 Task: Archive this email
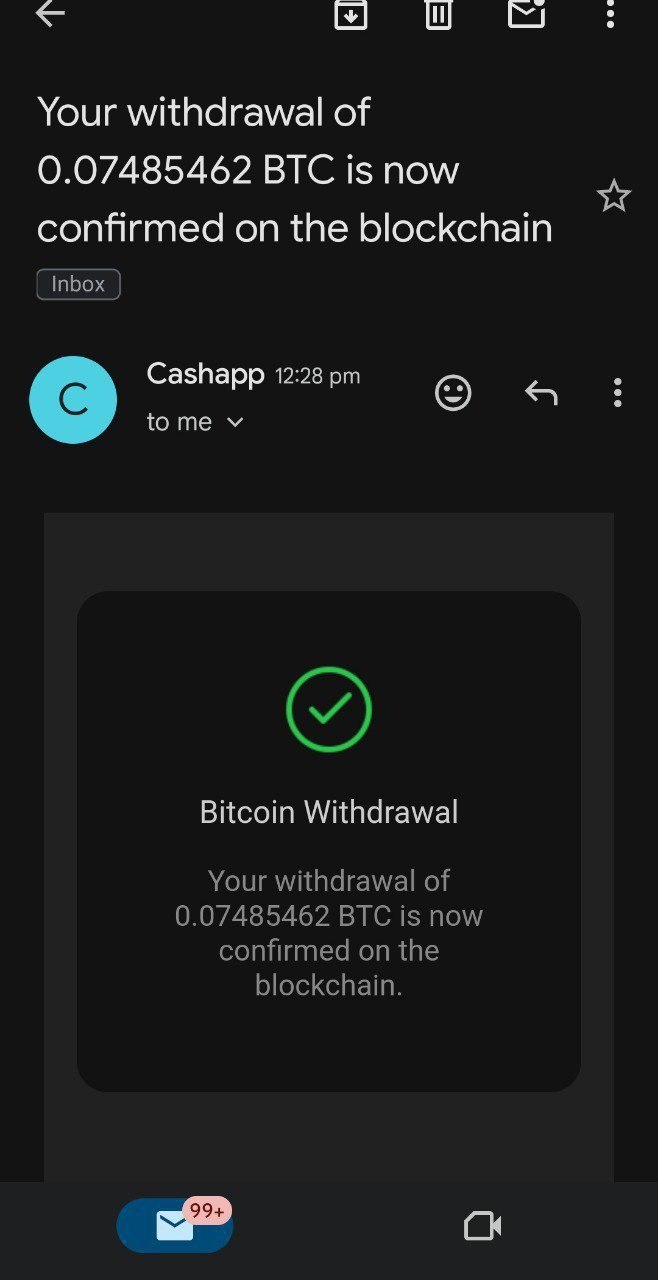351,14
